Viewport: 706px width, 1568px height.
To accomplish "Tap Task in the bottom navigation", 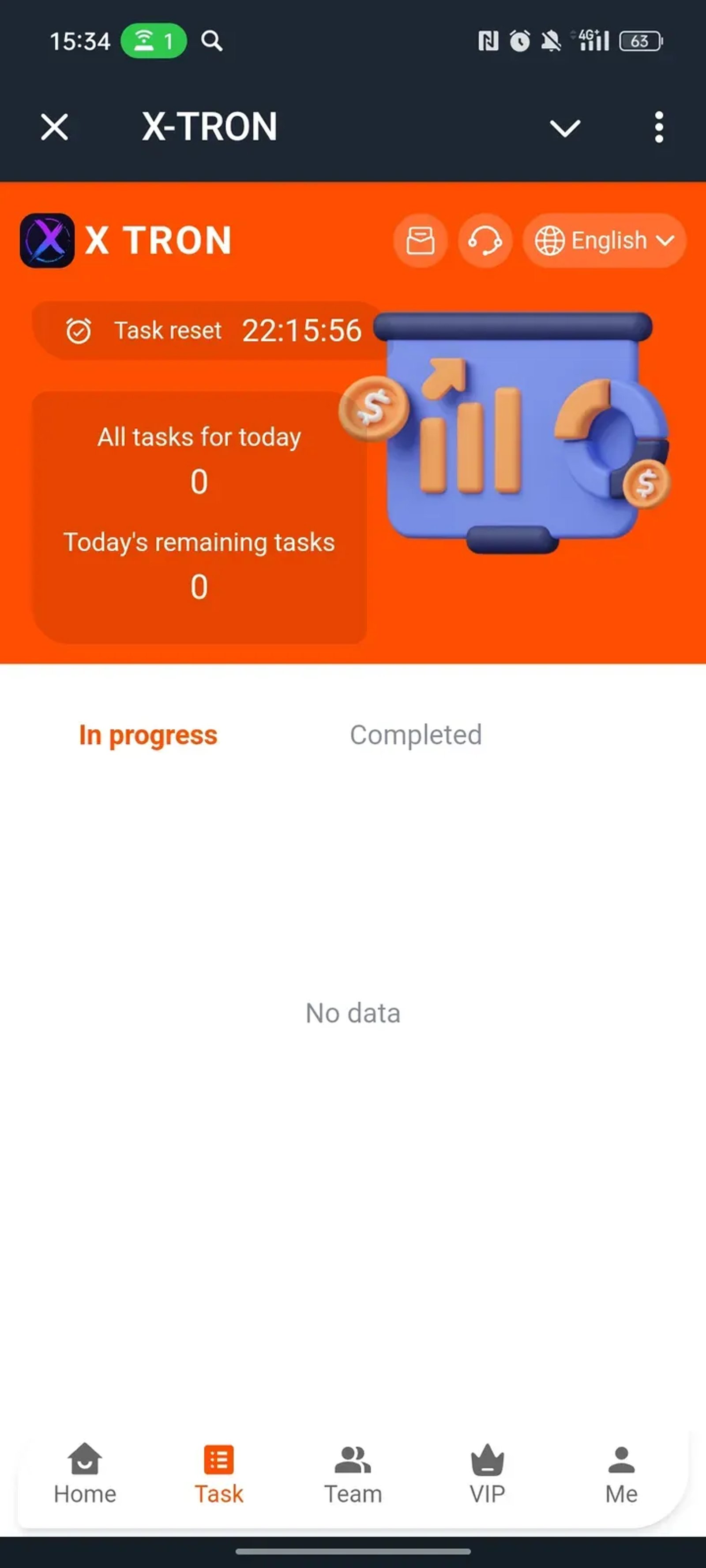I will [219, 1473].
